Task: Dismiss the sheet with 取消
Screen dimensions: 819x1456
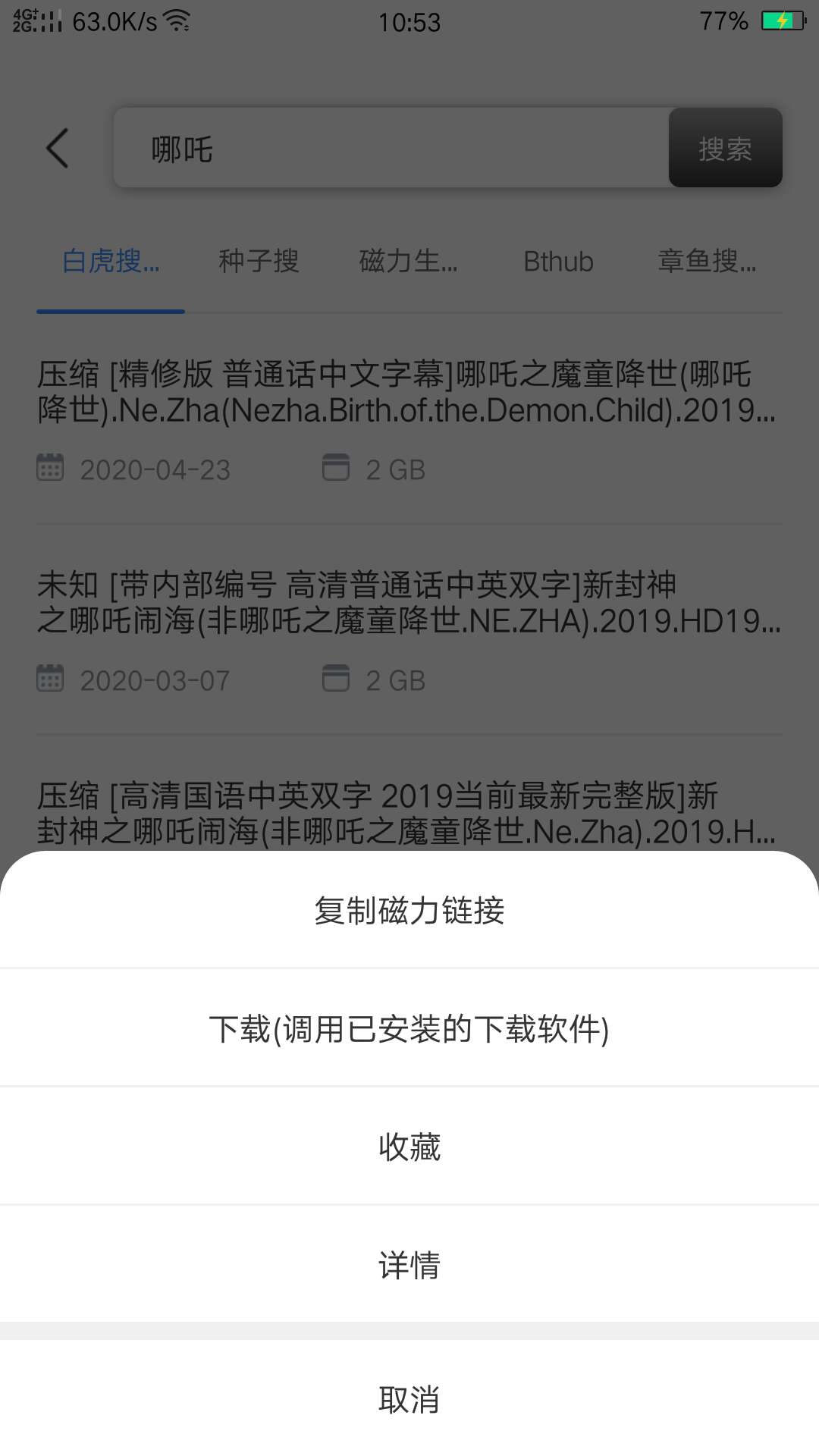Action: 409,1399
